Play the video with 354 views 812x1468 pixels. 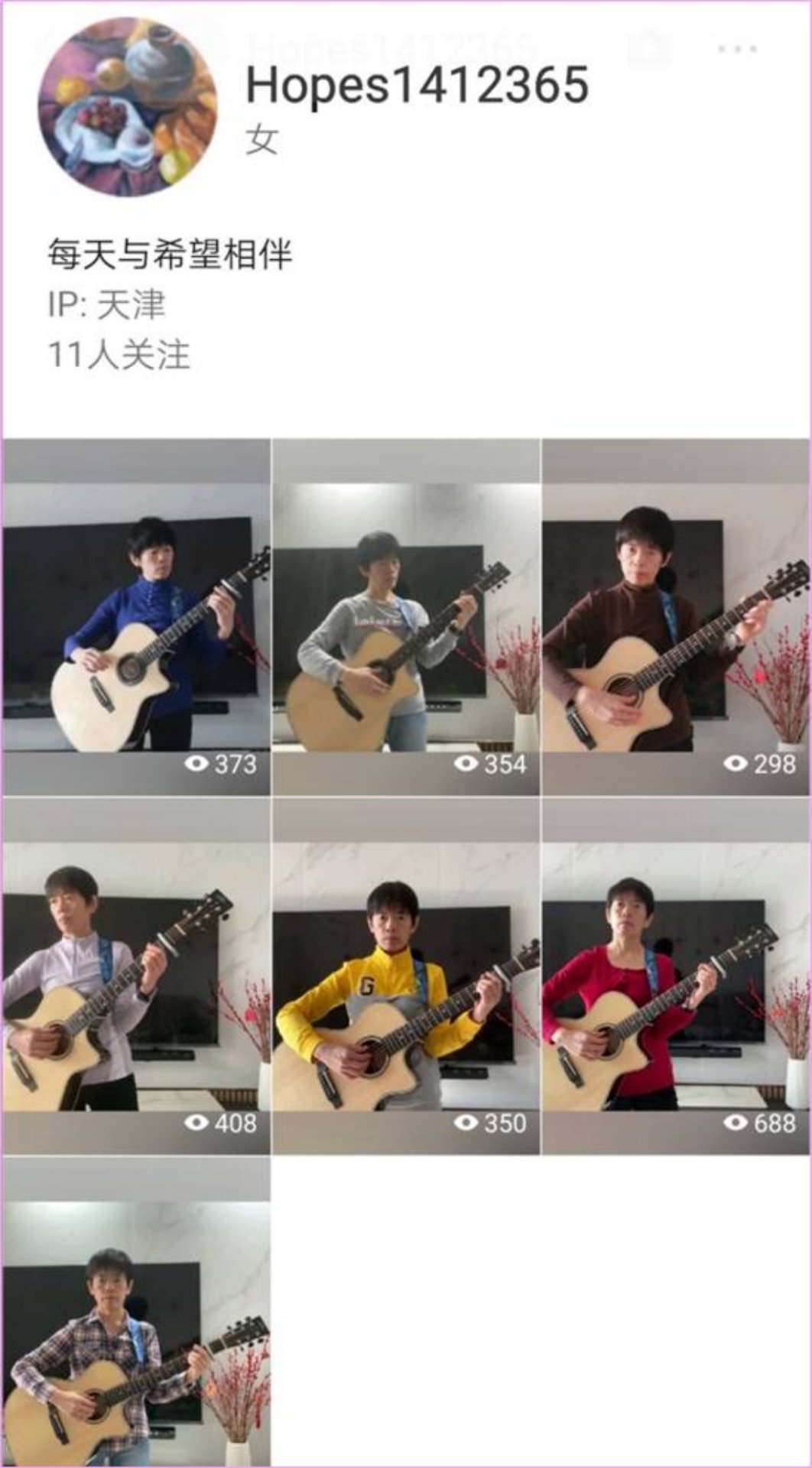(x=406, y=618)
